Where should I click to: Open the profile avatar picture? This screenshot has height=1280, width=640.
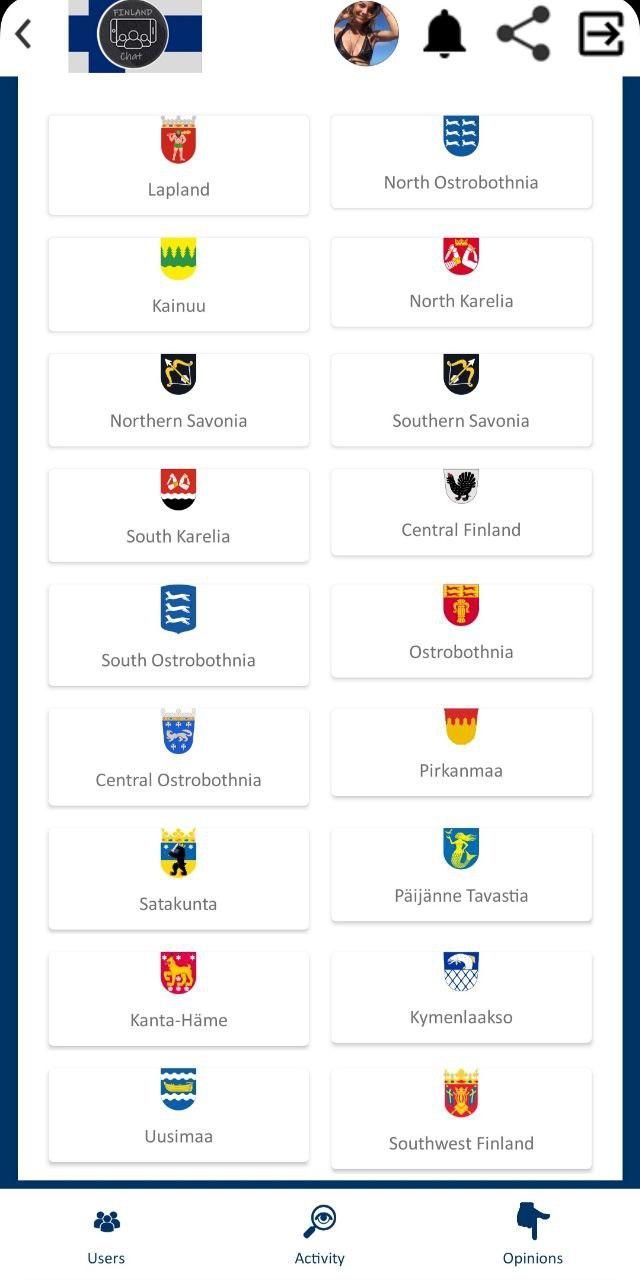click(366, 34)
